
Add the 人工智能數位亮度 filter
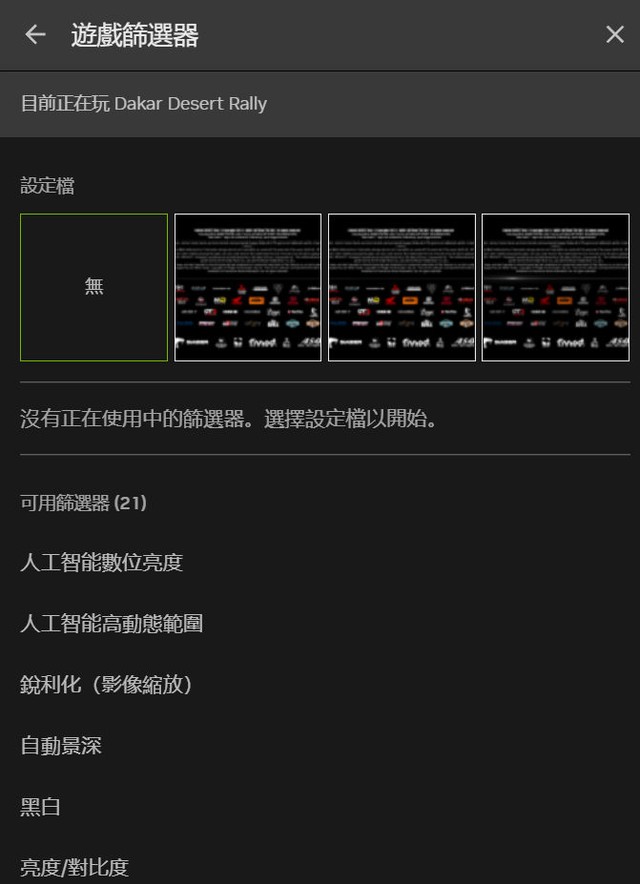(102, 563)
